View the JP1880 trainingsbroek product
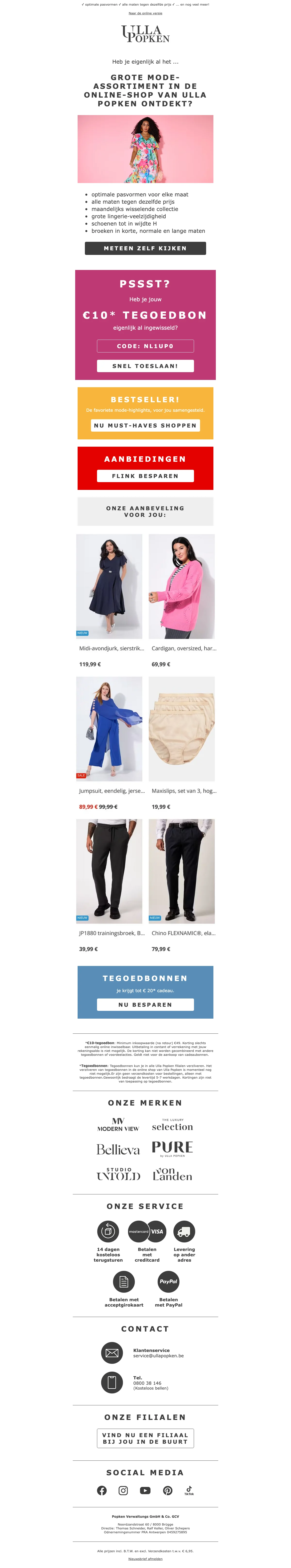 point(109,871)
